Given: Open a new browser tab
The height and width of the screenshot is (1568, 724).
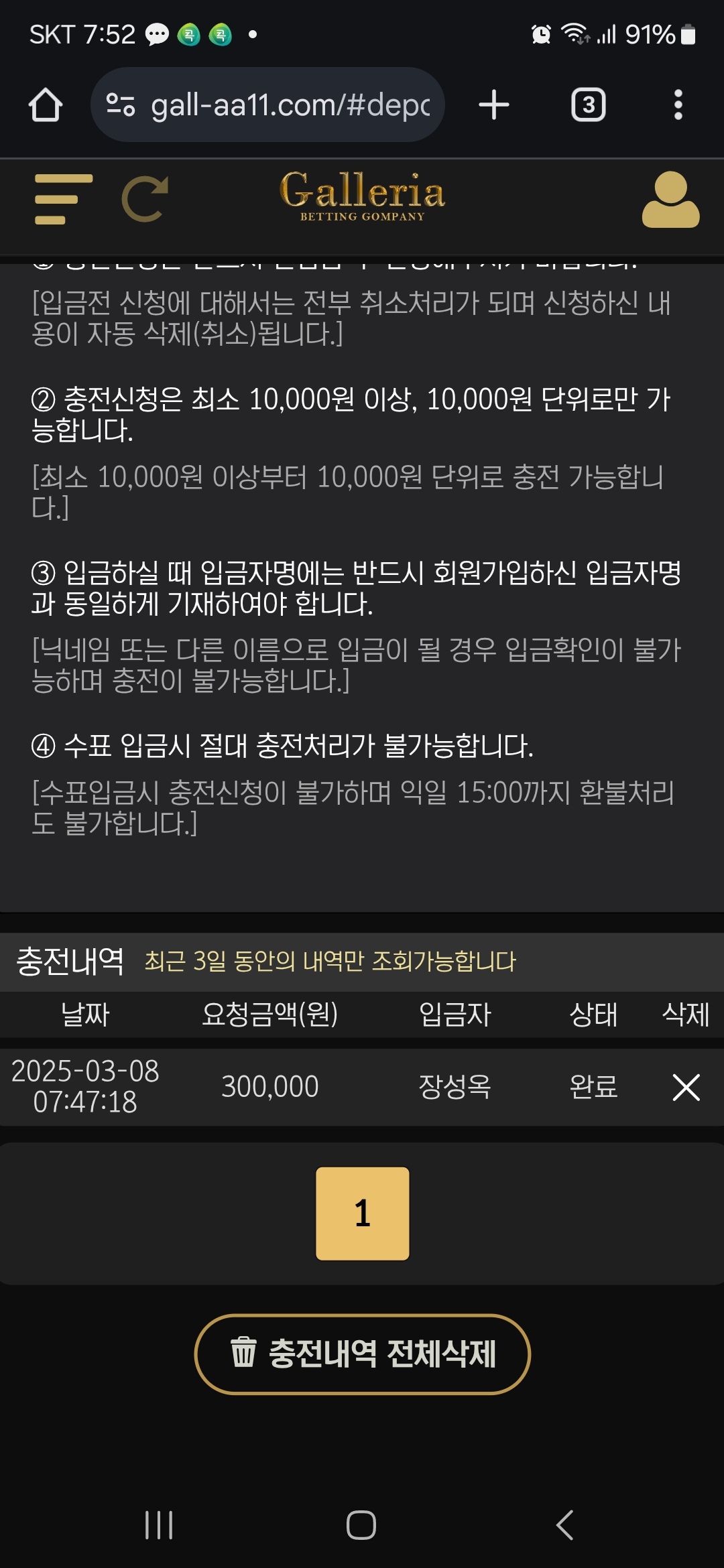Looking at the screenshot, I should pyautogui.click(x=494, y=105).
